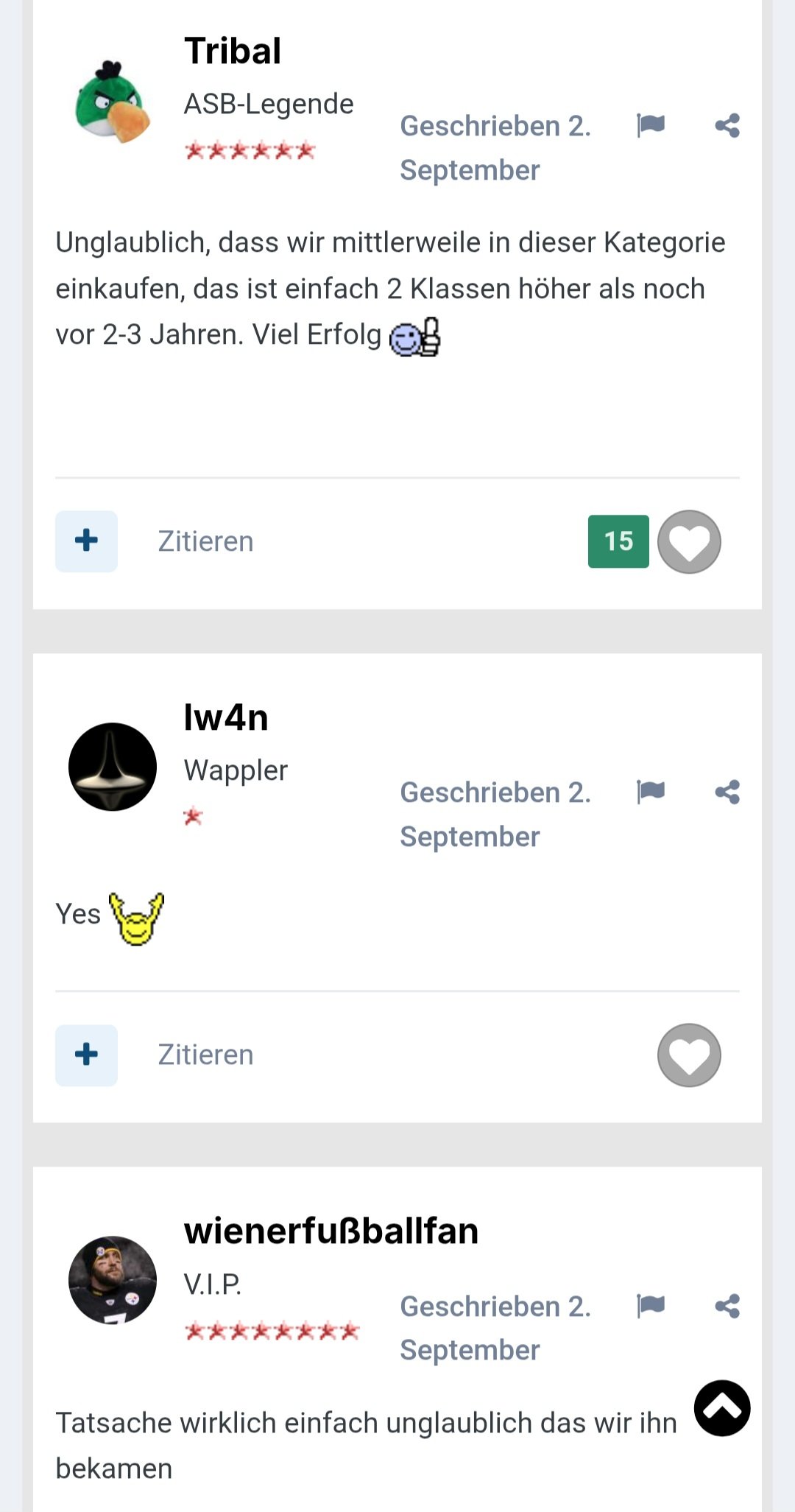Report Iw4n's post with flag icon
Viewport: 795px width, 1512px height.
[x=651, y=792]
